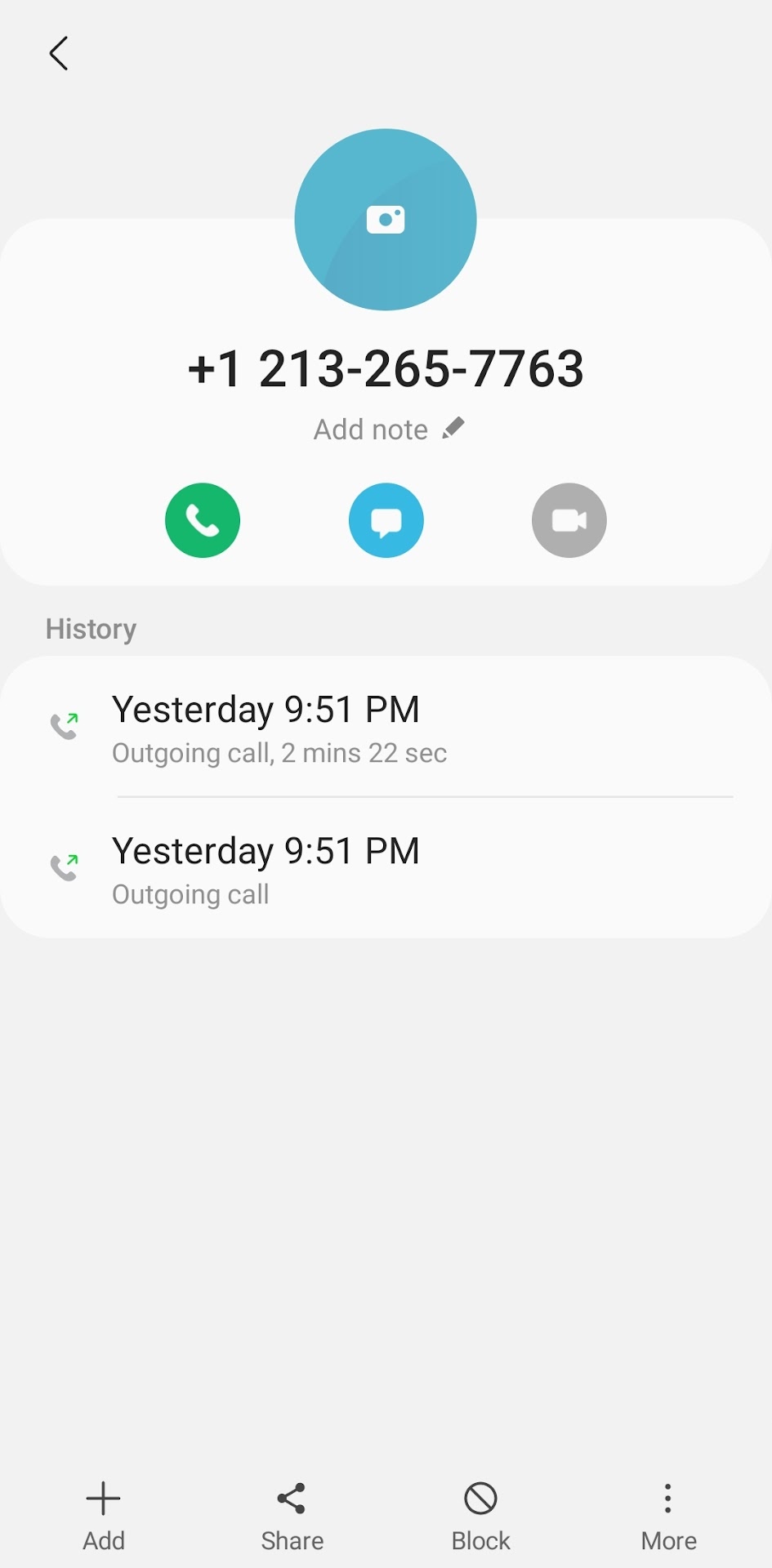Add a photo via the camera avatar
Image resolution: width=772 pixels, height=1568 pixels.
click(386, 220)
